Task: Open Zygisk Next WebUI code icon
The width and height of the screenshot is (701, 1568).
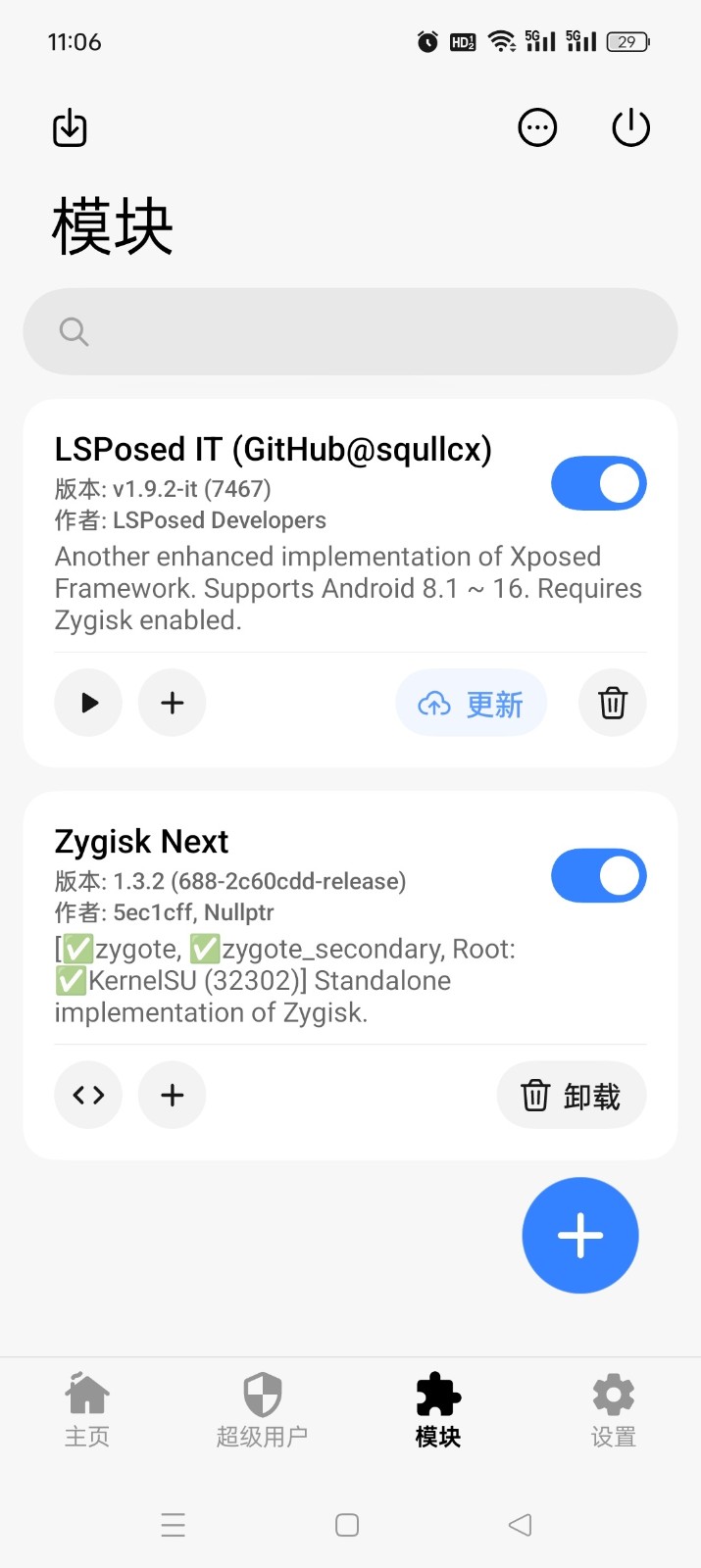Action: point(88,1095)
